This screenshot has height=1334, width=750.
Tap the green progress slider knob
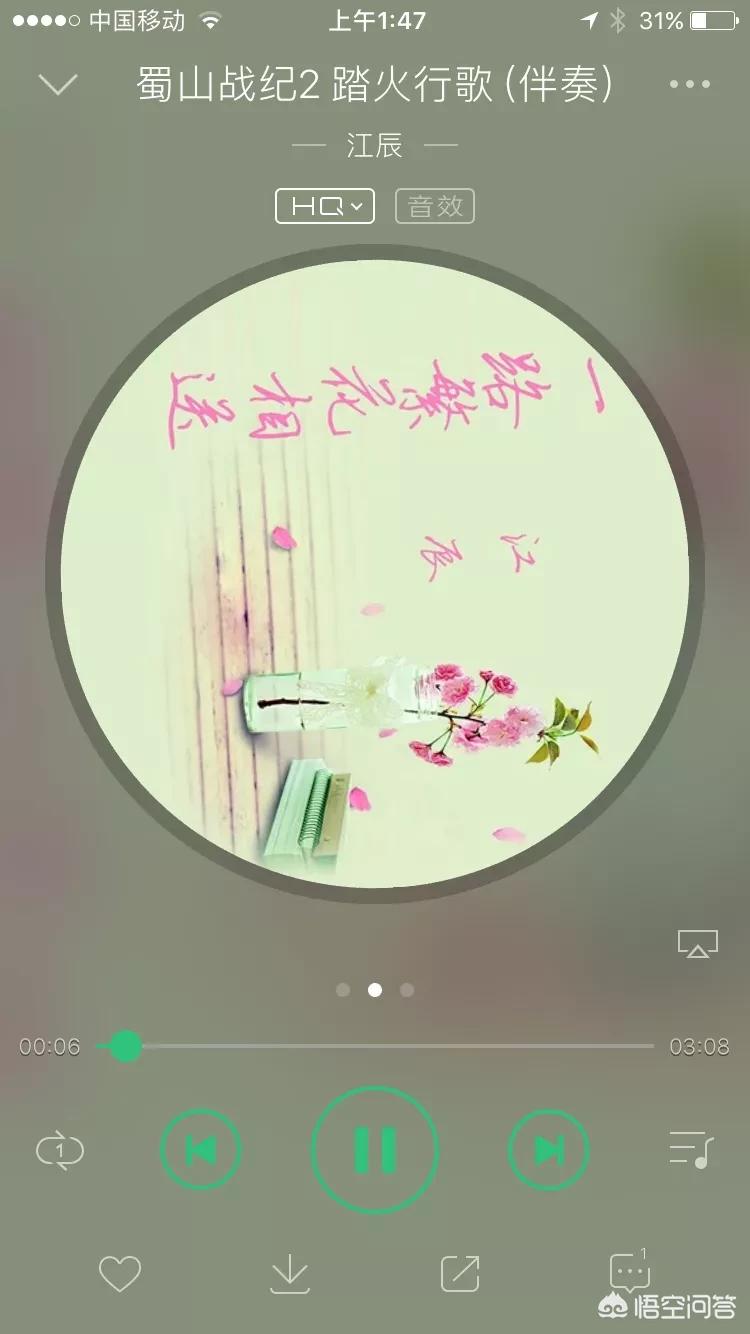point(125,1047)
